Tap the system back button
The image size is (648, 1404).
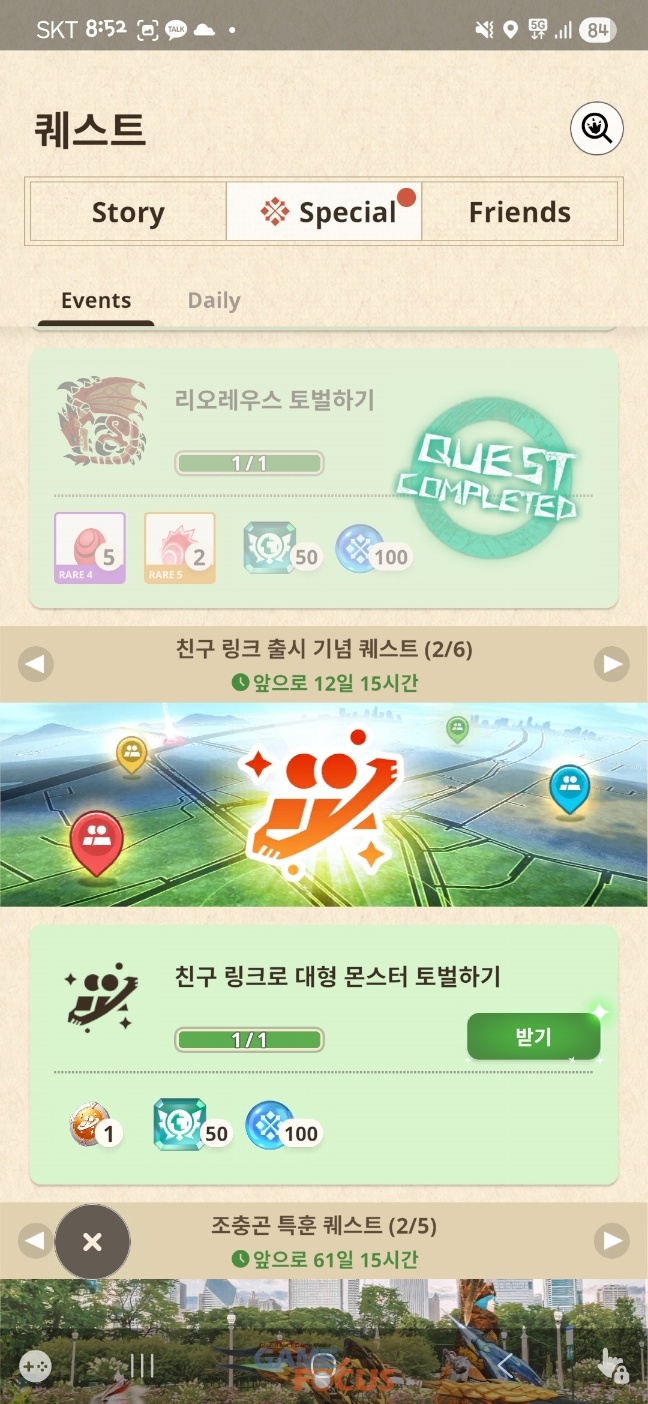click(x=505, y=1366)
